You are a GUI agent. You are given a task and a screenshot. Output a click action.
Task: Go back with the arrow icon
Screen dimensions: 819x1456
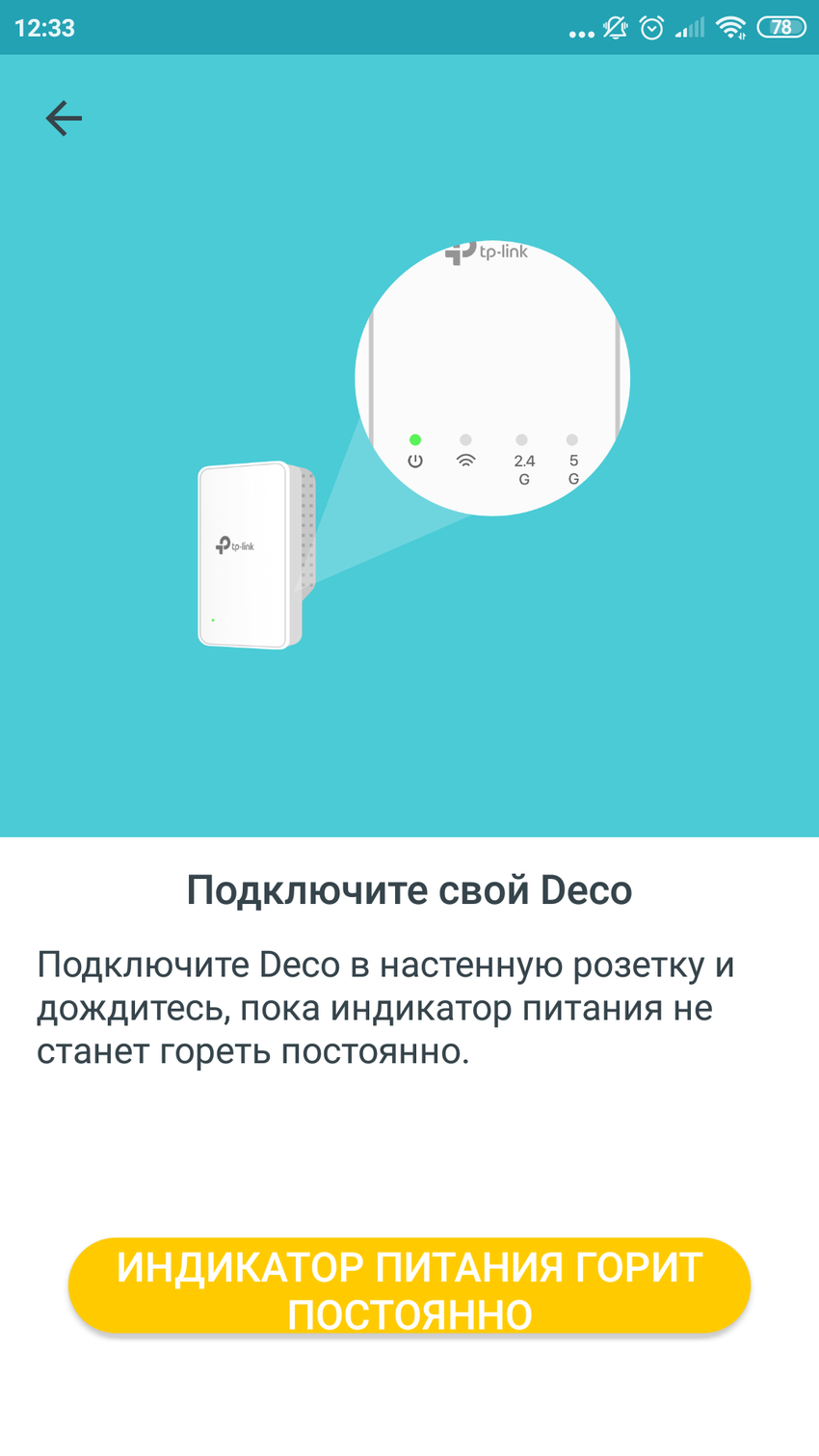(x=64, y=119)
